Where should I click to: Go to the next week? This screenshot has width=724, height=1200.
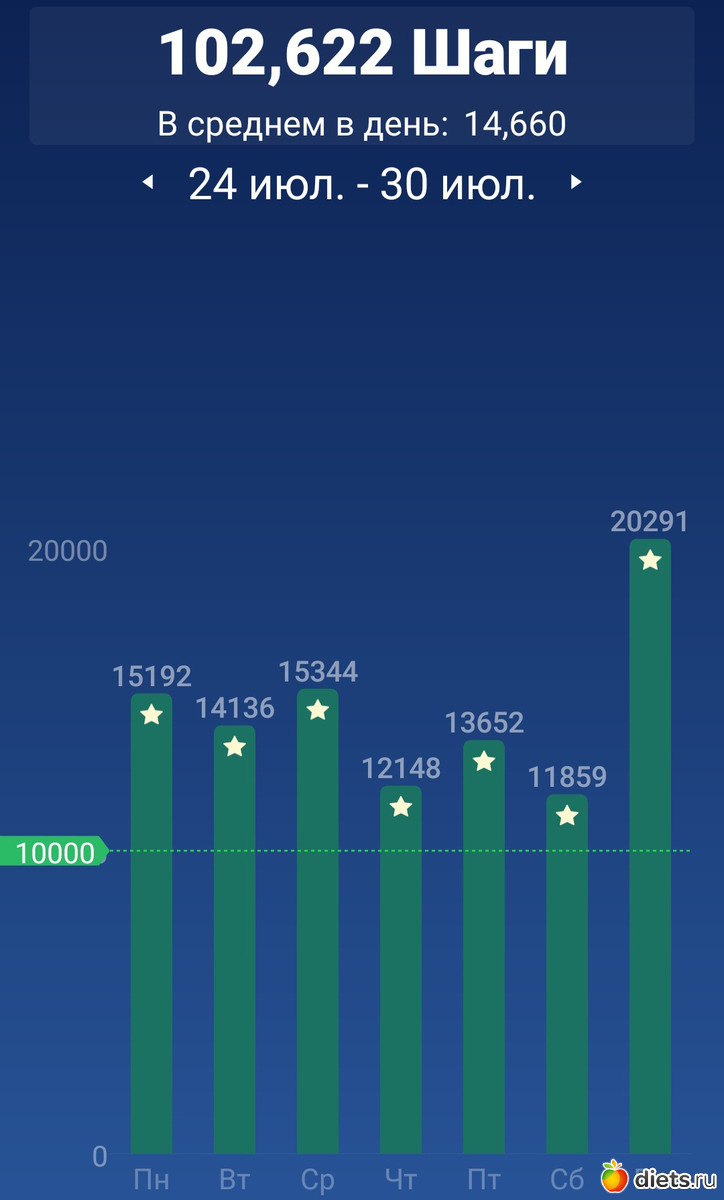coord(576,183)
